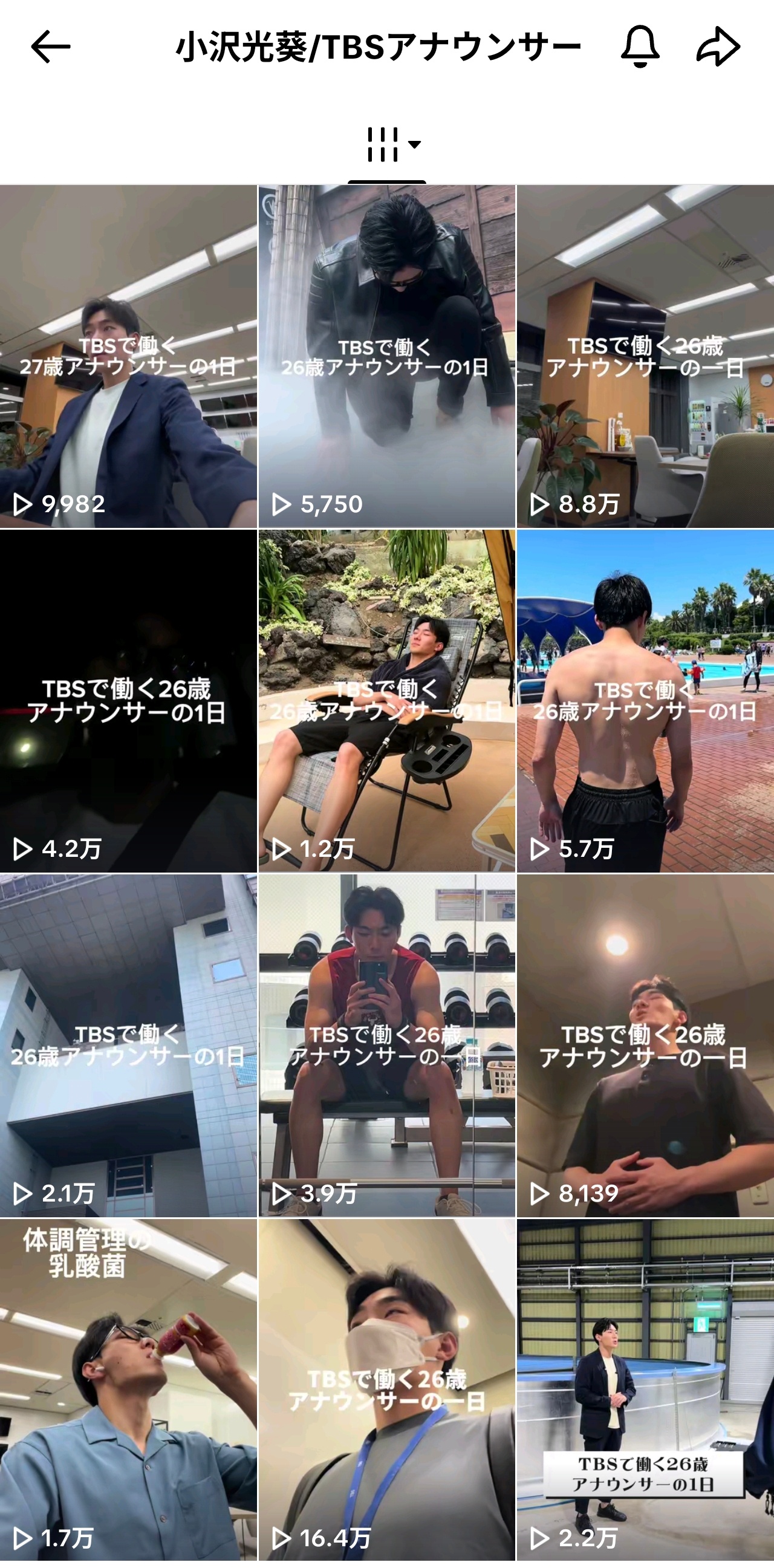Go back using the top-left arrow
This screenshot has height=1568, width=774.
[x=51, y=47]
